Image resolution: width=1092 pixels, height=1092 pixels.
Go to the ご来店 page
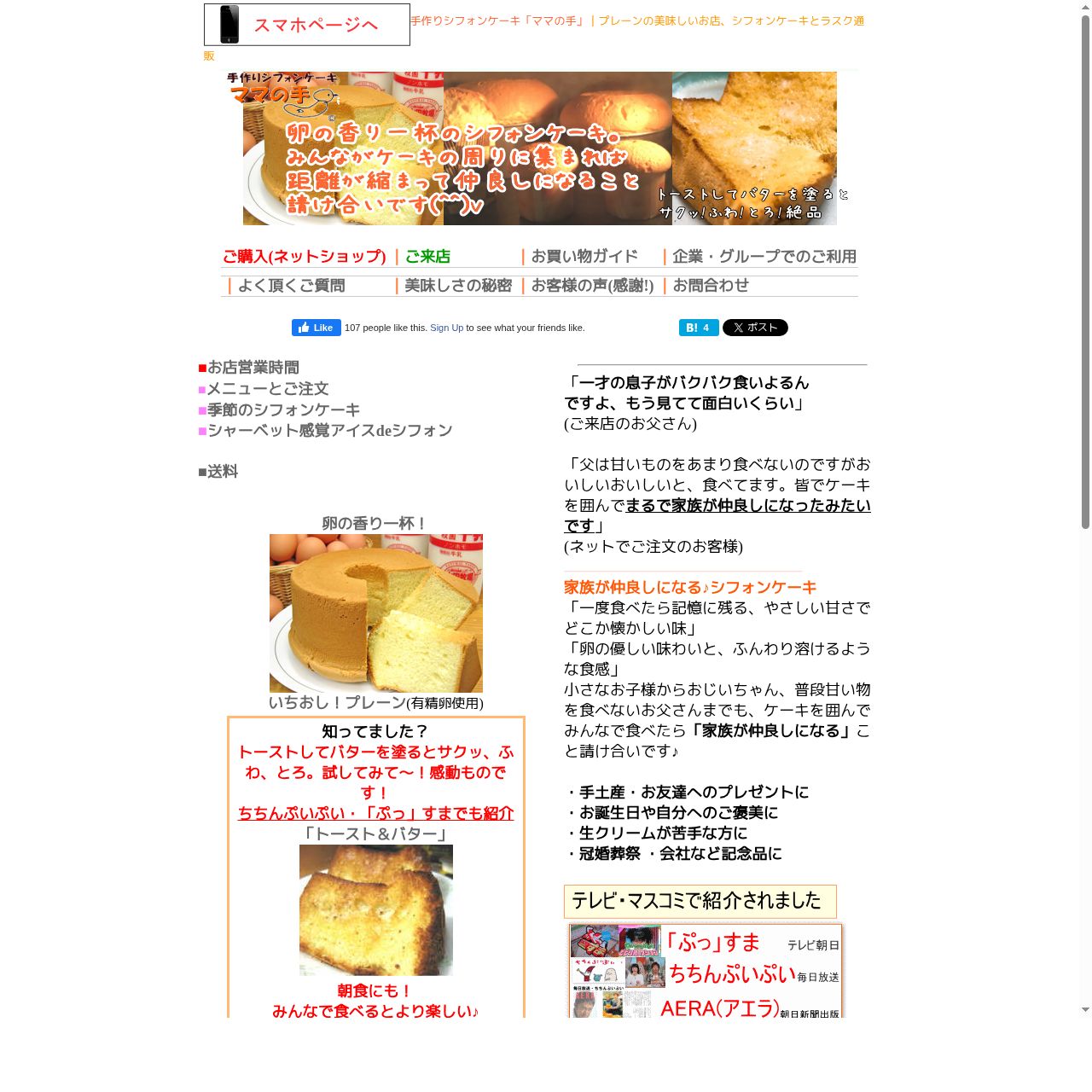427,257
